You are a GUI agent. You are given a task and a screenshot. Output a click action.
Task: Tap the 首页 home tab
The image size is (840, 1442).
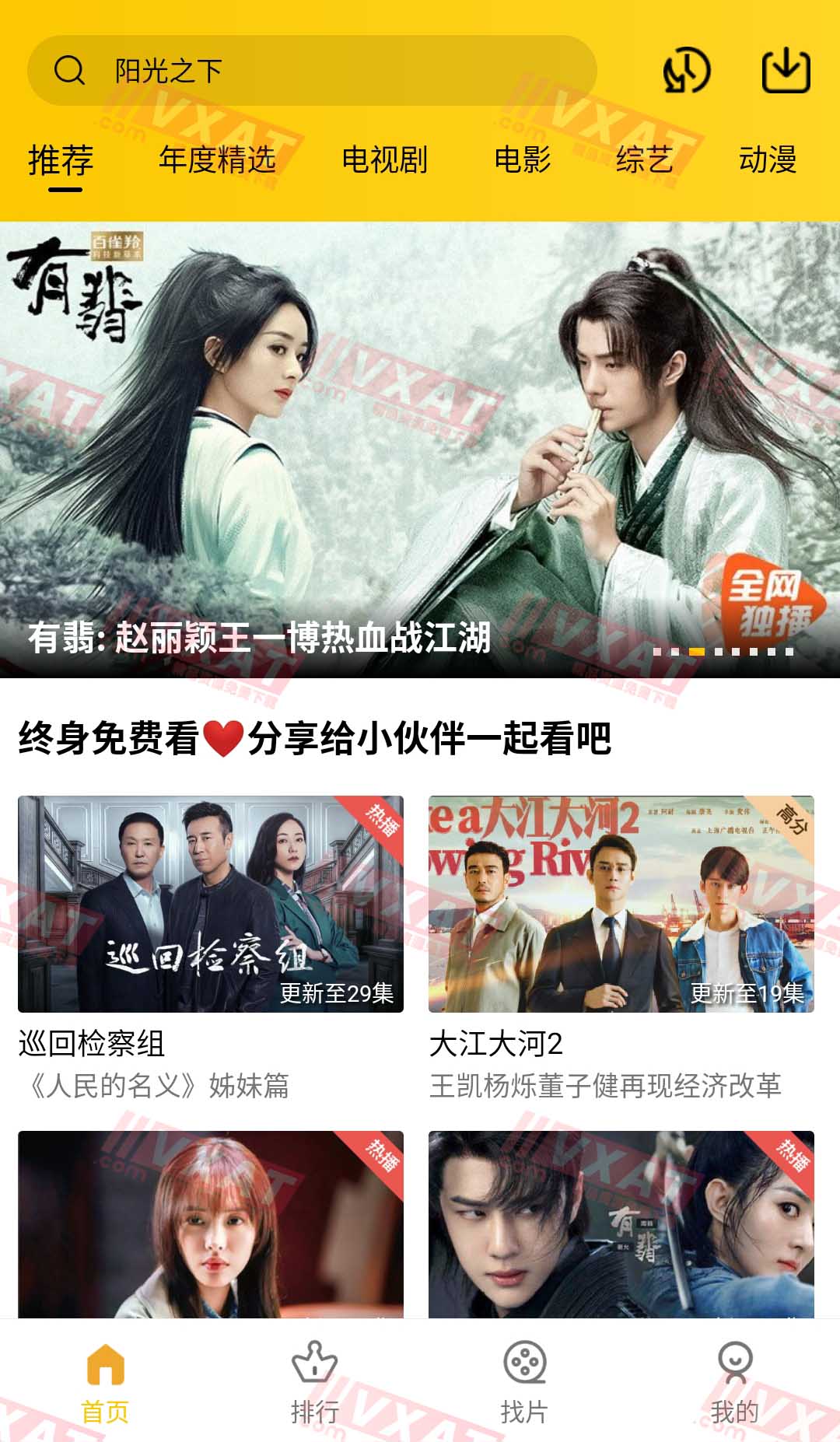pyautogui.click(x=105, y=1382)
